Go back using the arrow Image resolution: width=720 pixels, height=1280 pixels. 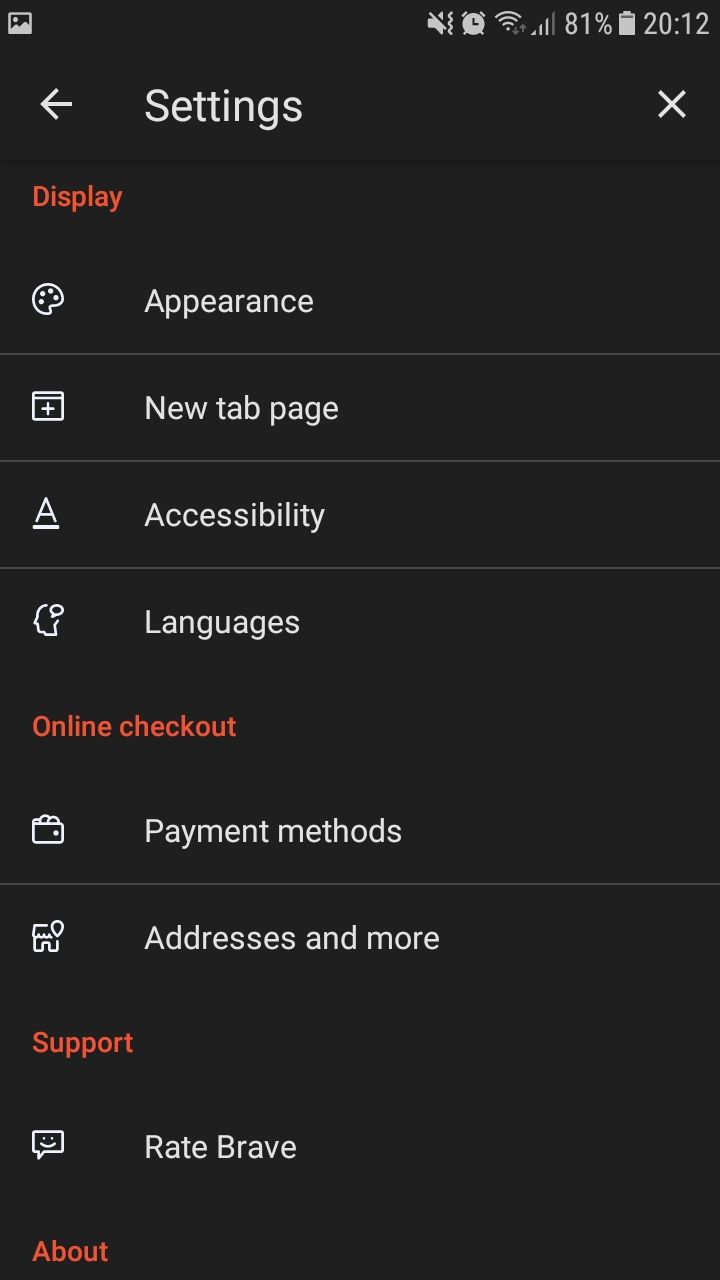[x=56, y=104]
